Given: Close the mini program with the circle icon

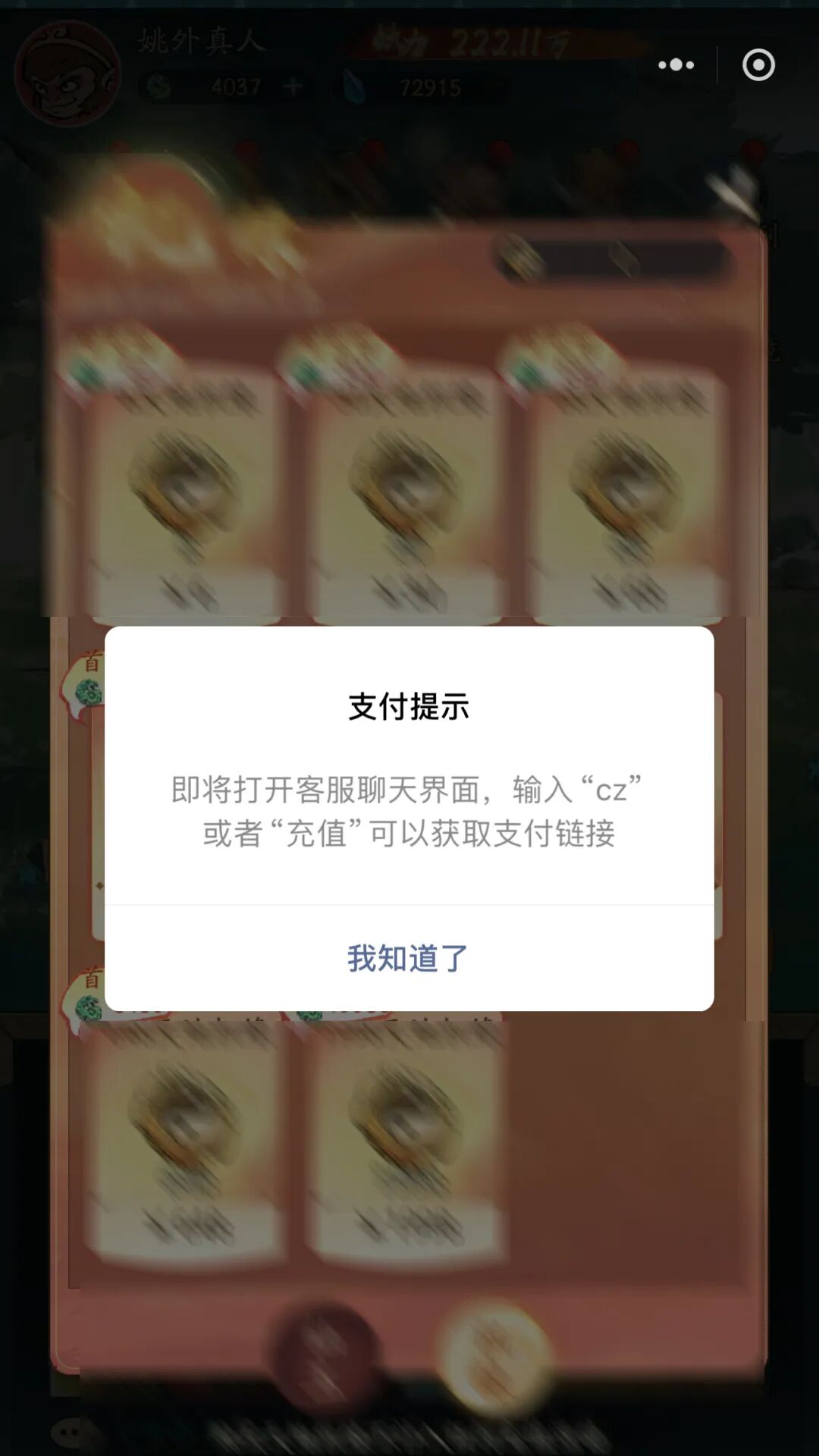Looking at the screenshot, I should pos(758,65).
